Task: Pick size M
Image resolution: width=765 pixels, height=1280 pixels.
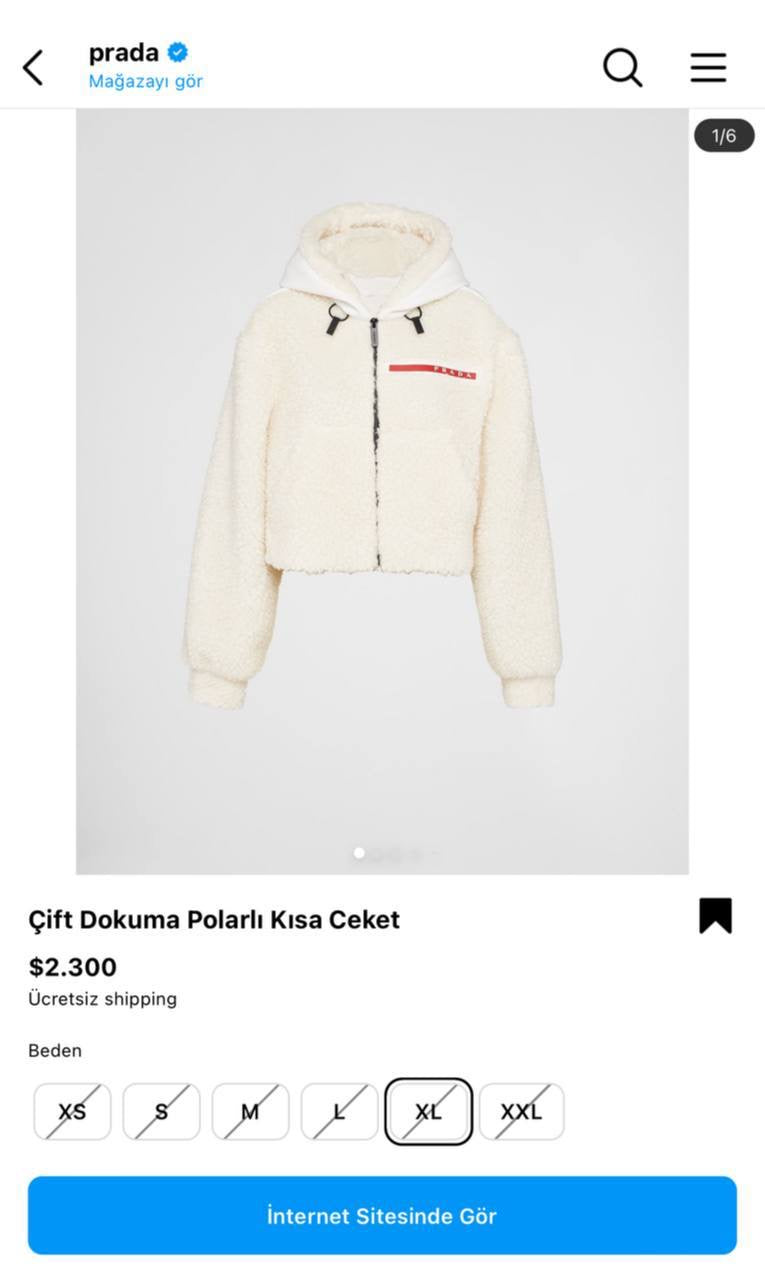Action: (250, 1112)
